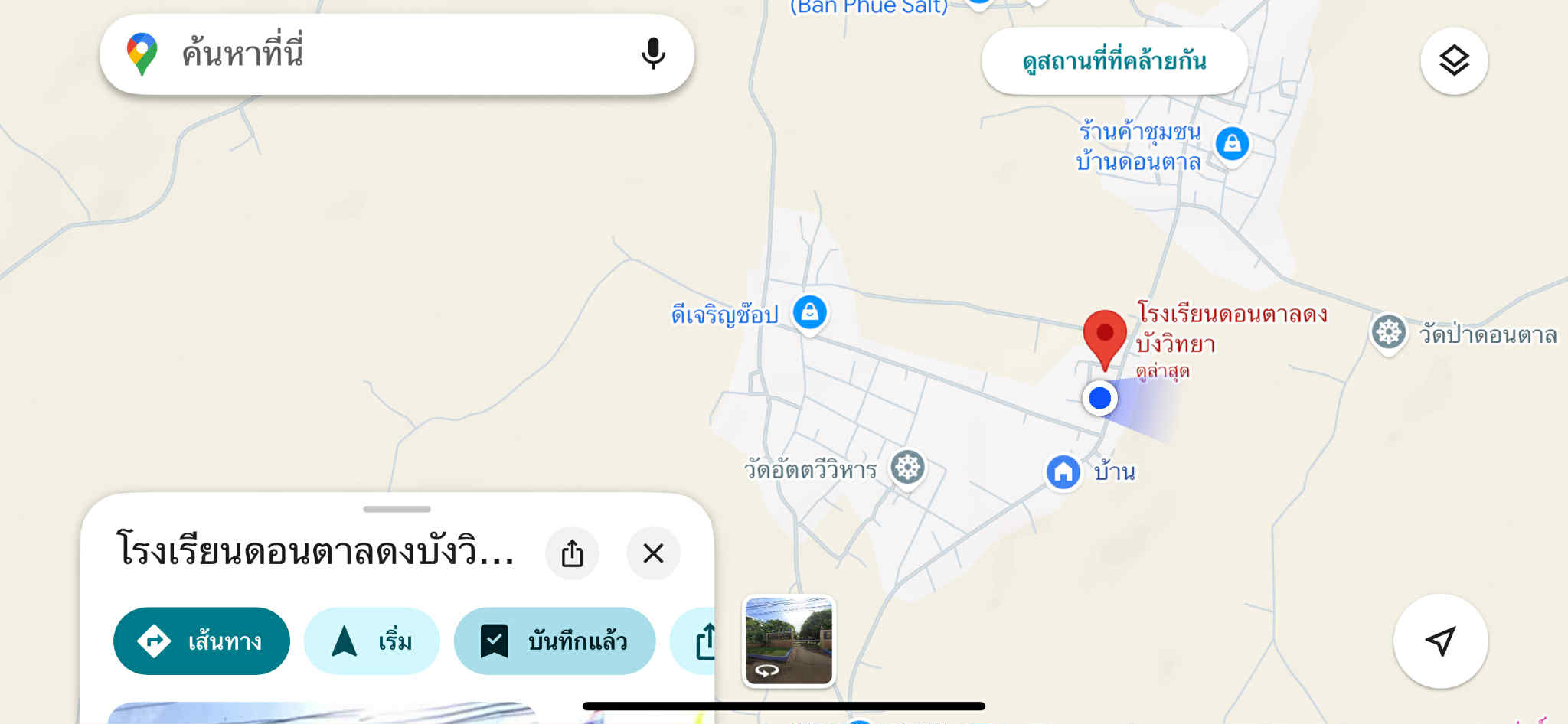Start voice search with the microphone
This screenshot has height=724, width=1568.
[653, 54]
